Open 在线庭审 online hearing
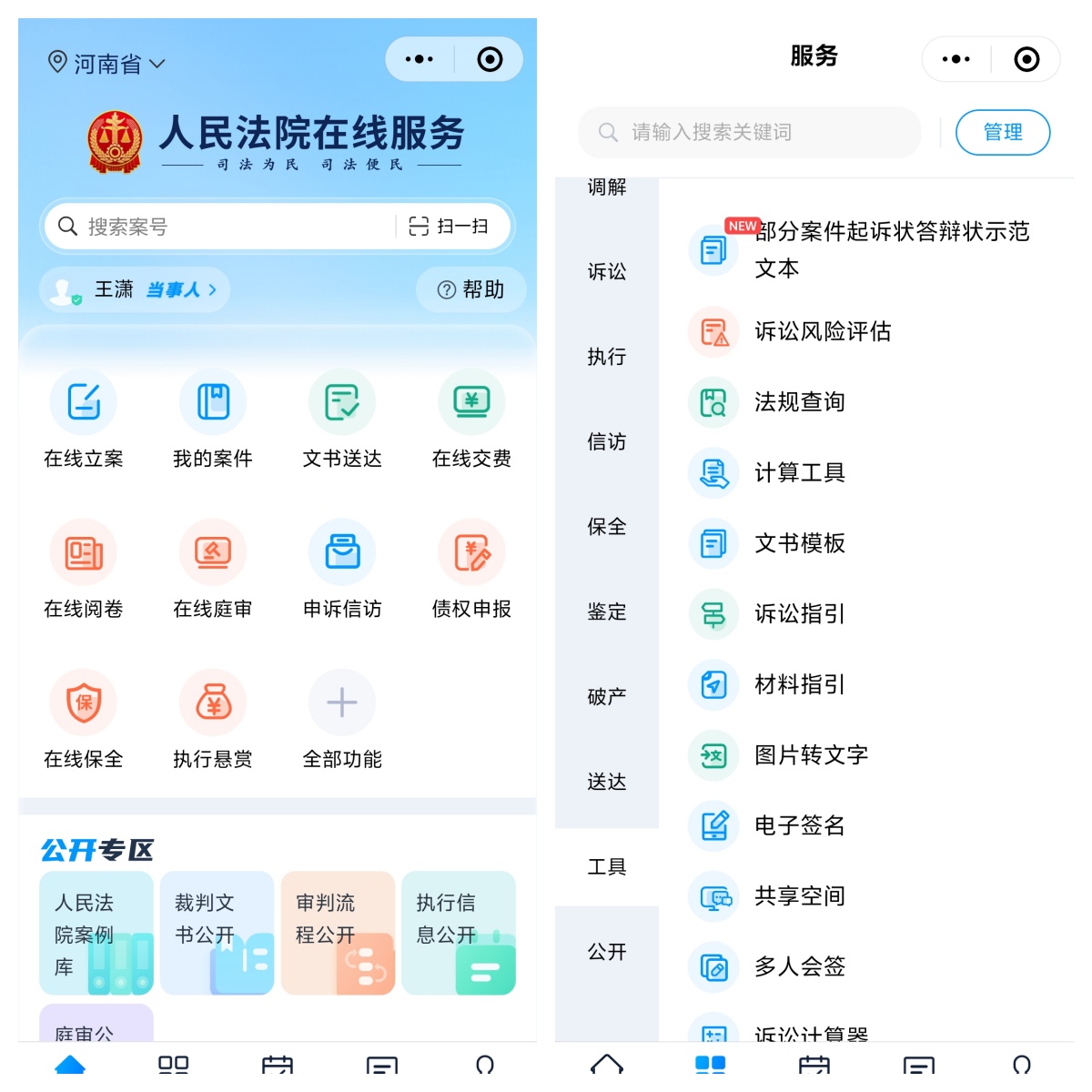Image resolution: width=1092 pixels, height=1092 pixels. tap(213, 569)
